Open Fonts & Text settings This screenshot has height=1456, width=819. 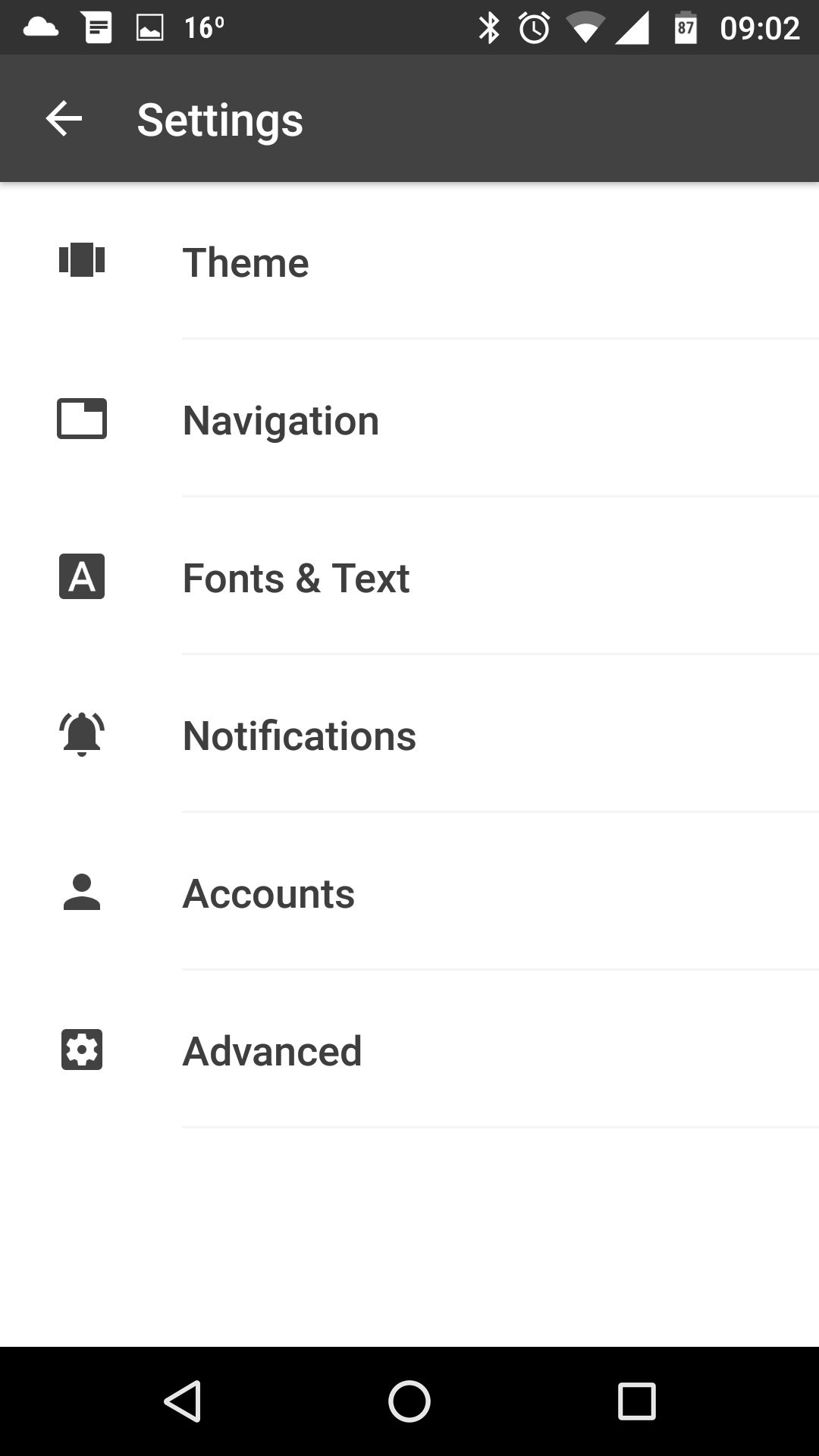click(x=409, y=576)
